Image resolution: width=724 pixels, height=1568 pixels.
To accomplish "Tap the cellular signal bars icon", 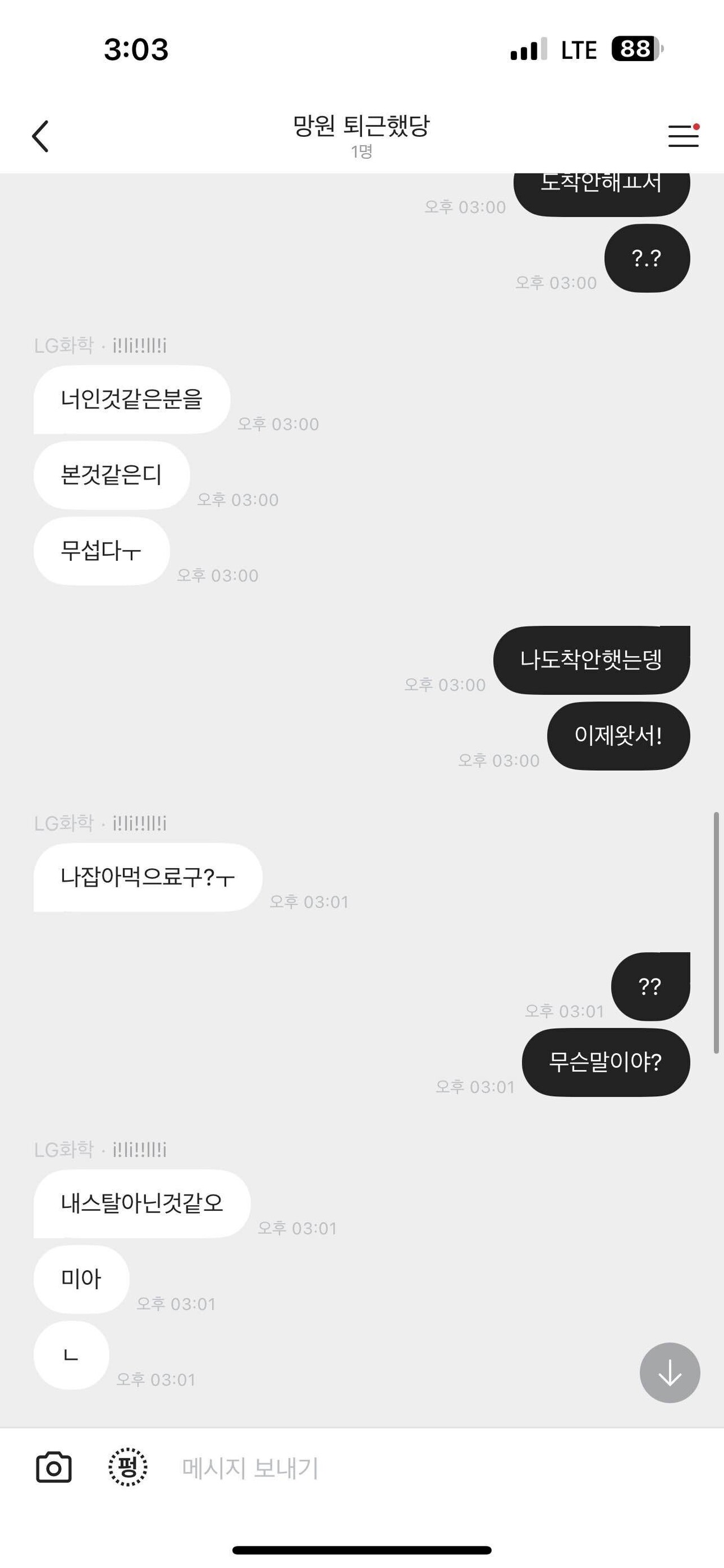I will pos(527,49).
